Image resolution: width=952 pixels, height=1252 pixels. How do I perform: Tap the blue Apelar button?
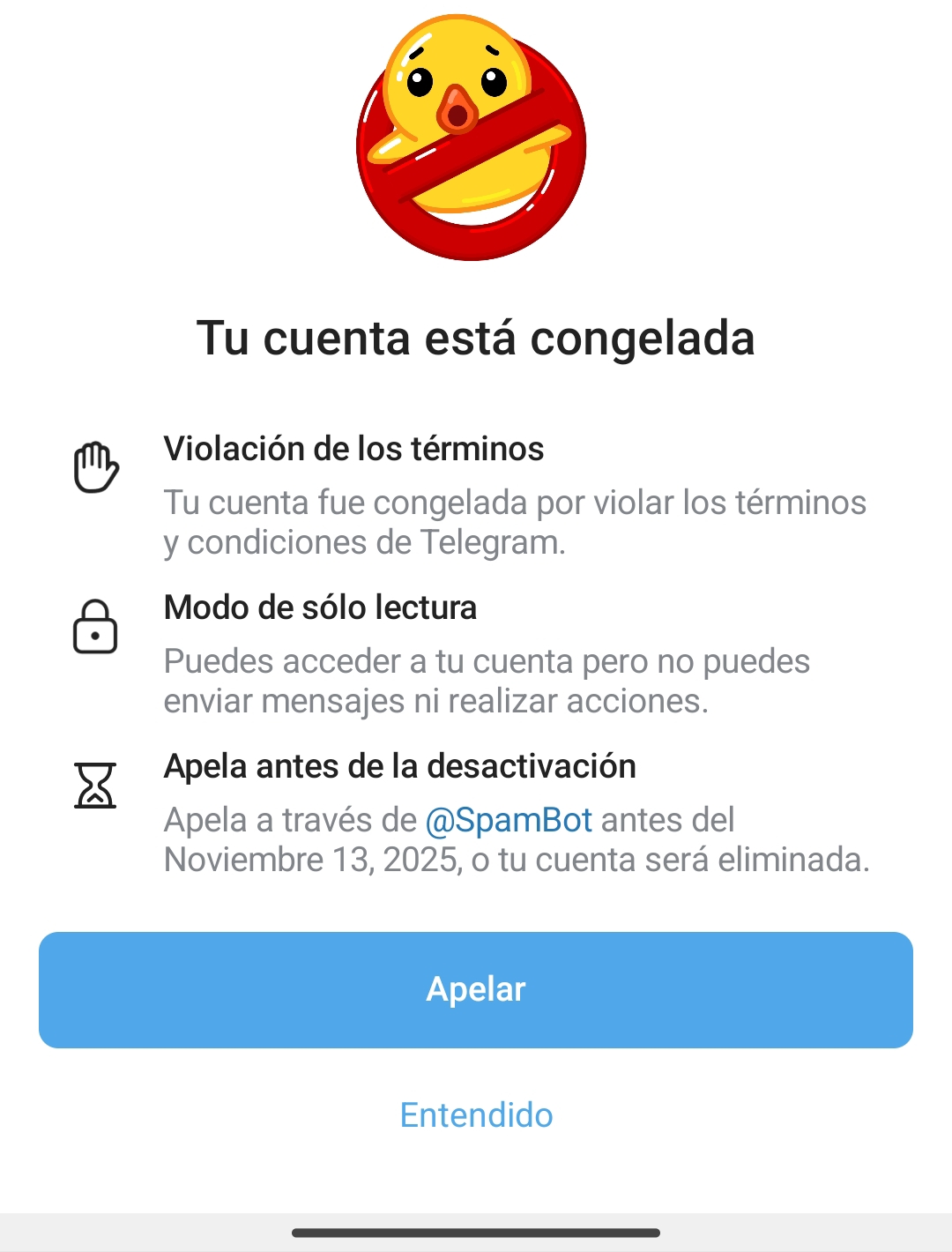click(476, 989)
